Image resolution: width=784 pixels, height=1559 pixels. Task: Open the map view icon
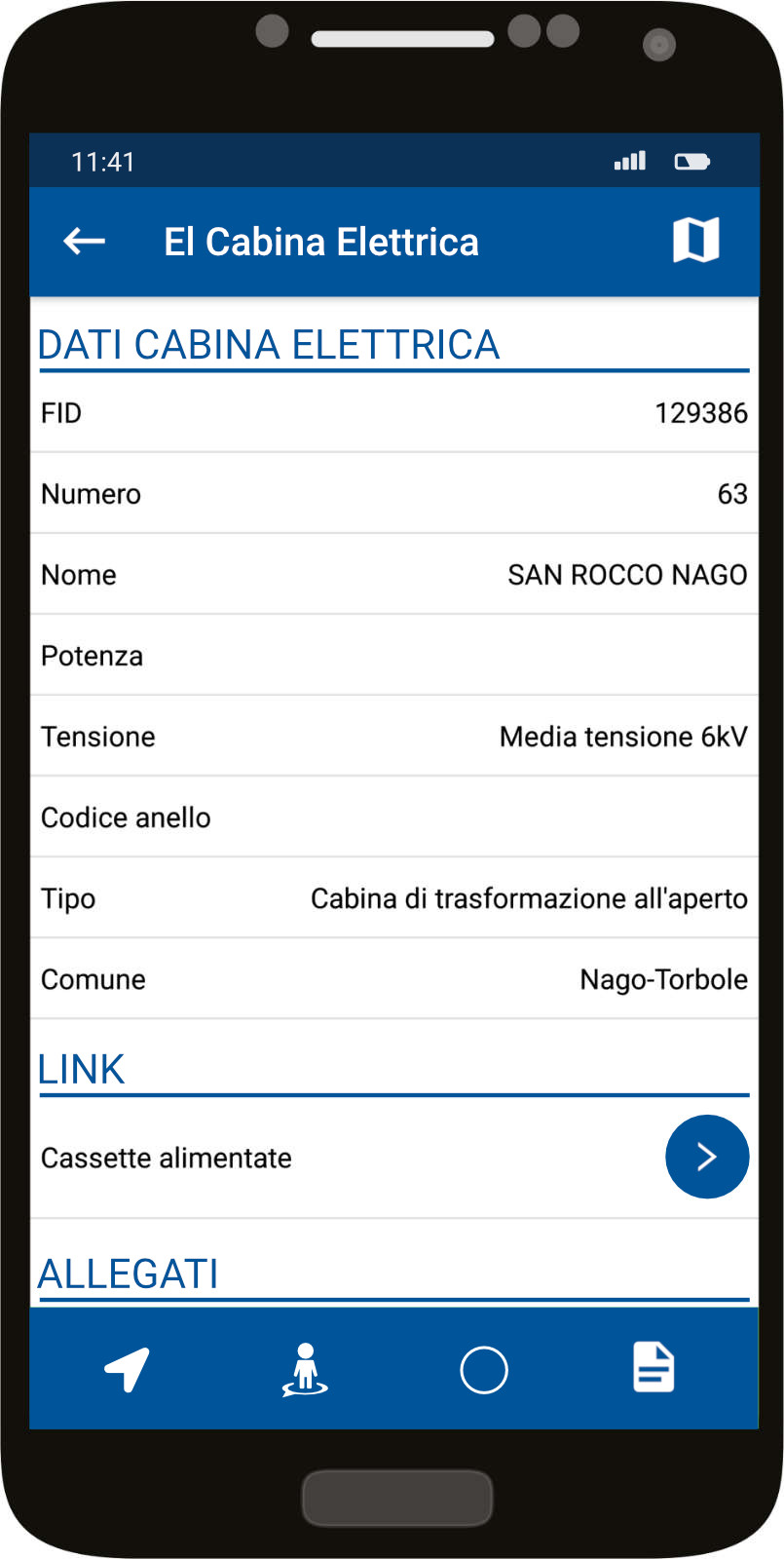tap(696, 240)
